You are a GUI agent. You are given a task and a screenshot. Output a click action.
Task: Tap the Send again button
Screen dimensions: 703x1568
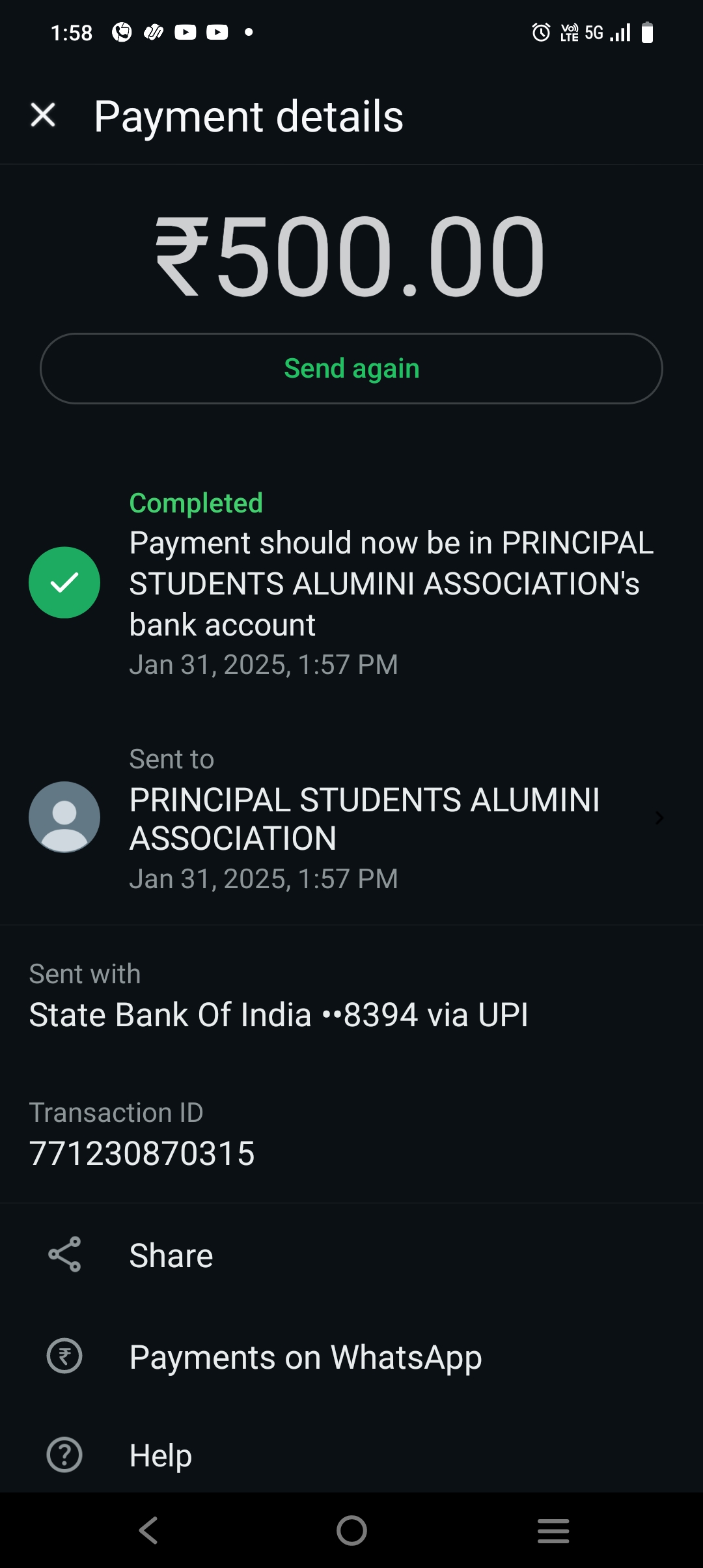(351, 369)
